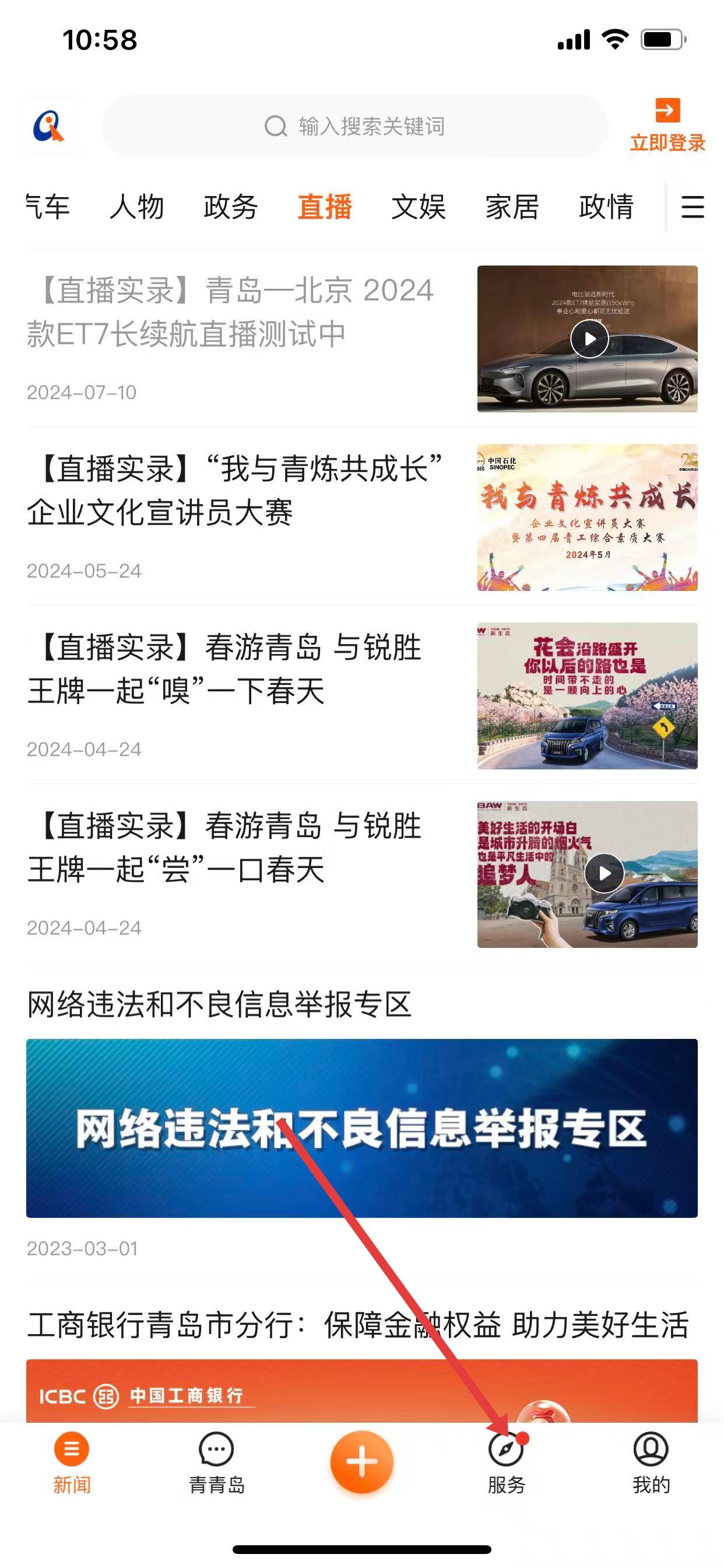Tap the orange plus publish button
Image resolution: width=724 pixels, height=1568 pixels.
coord(361,1462)
